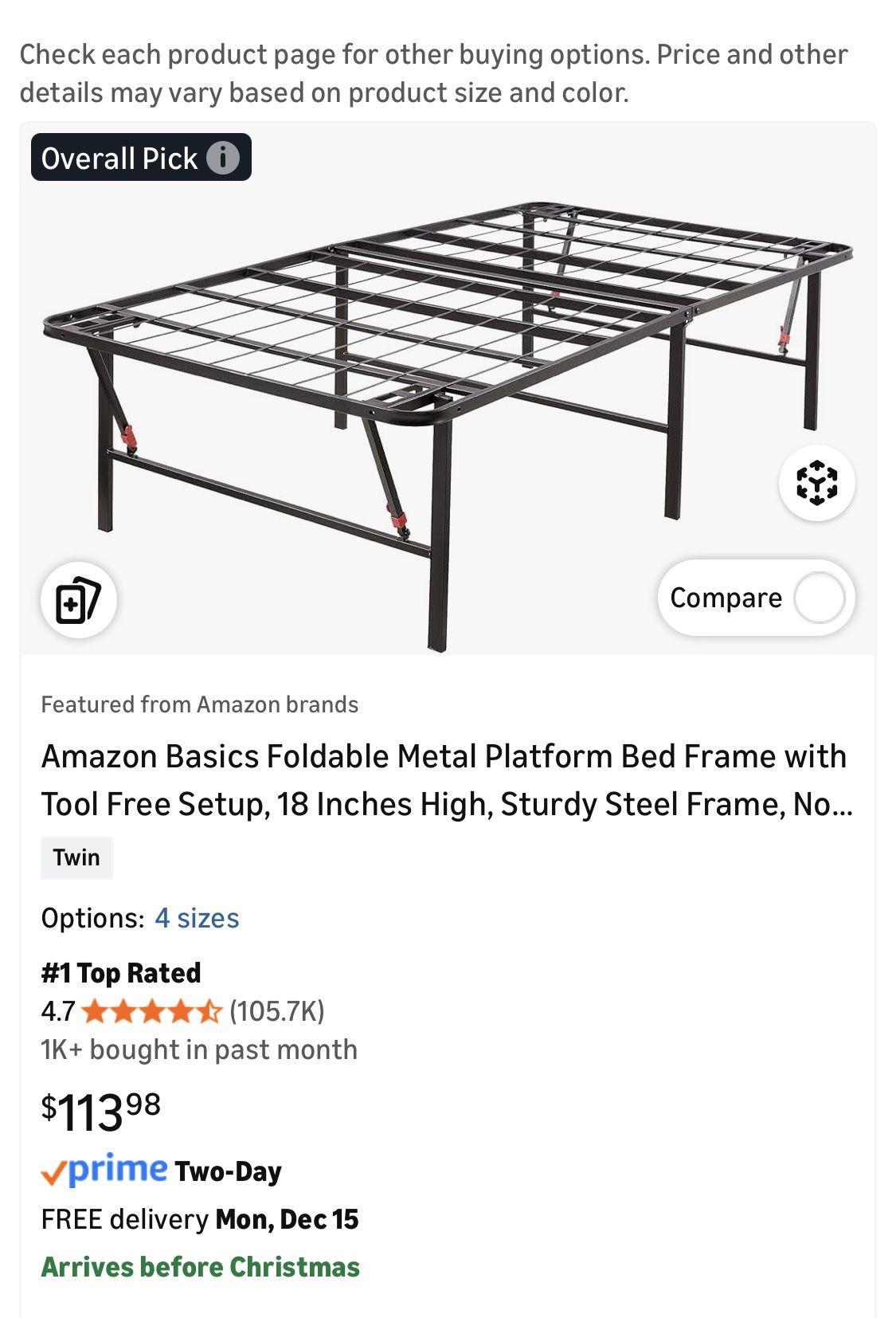This screenshot has width=896, height=1318.
Task: Click the #1 Top Rated badge
Action: coord(122,972)
